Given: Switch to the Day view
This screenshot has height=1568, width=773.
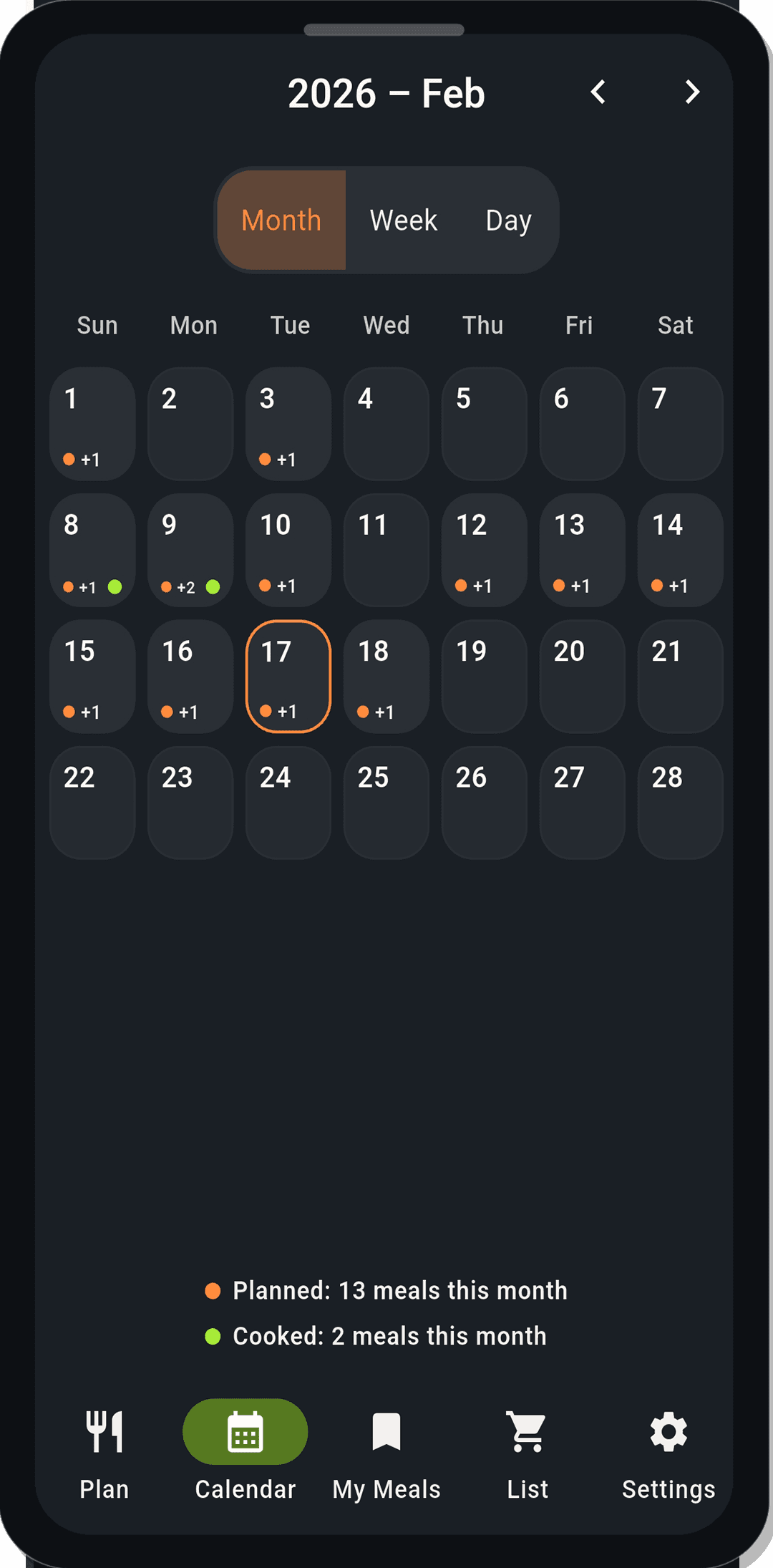Looking at the screenshot, I should tap(507, 220).
